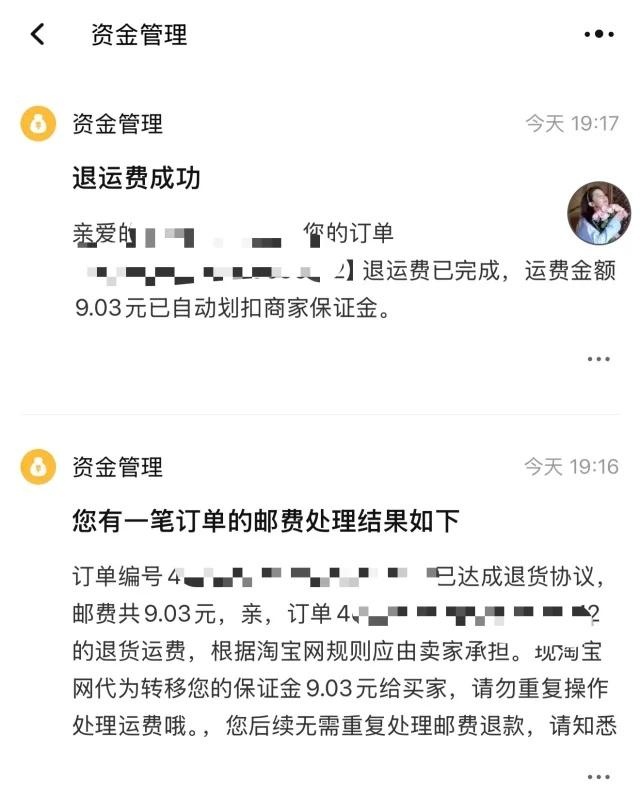Tap the floating round avatar bubble
The width and height of the screenshot is (640, 806).
pyautogui.click(x=598, y=214)
